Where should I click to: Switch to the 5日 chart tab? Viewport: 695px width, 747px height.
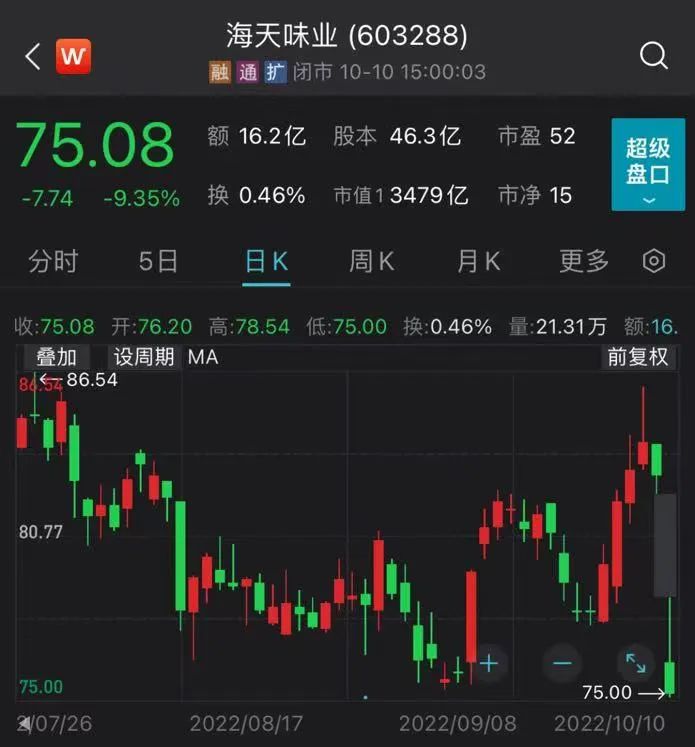pos(158,262)
